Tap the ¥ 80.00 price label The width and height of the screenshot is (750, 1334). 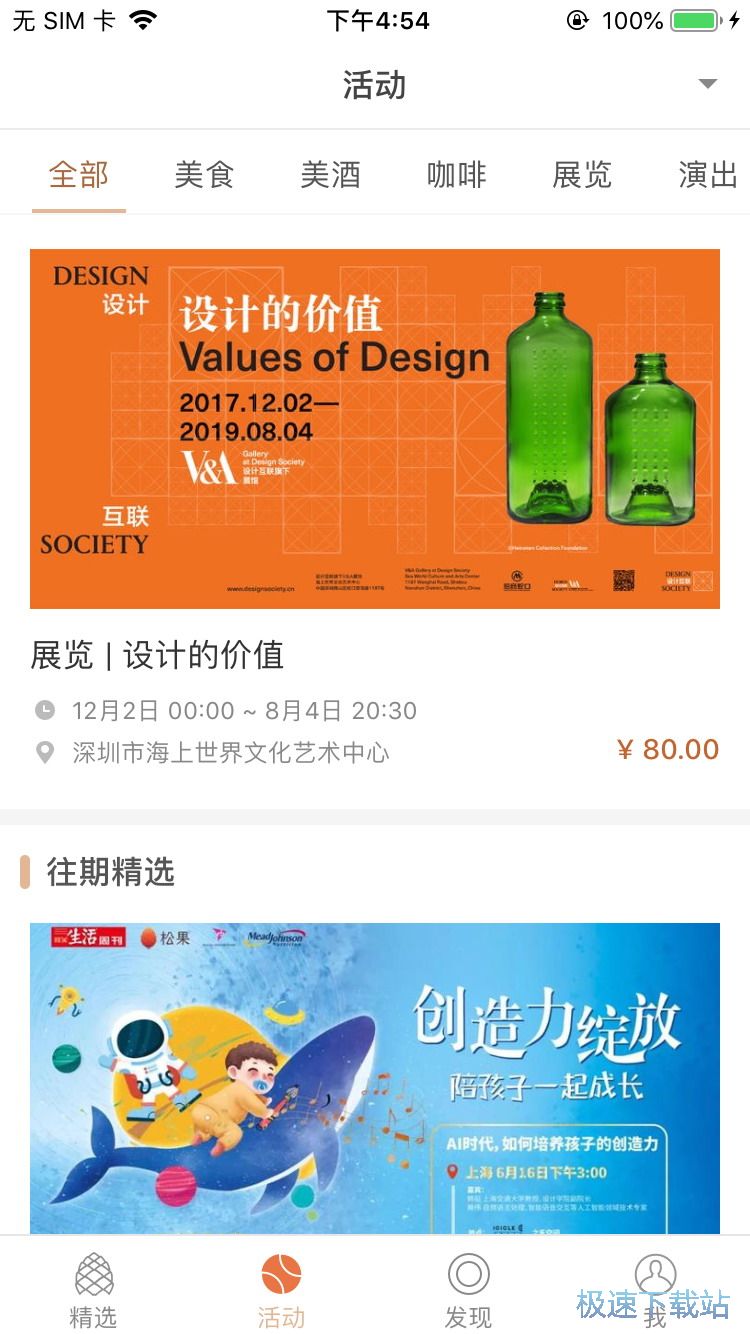(668, 750)
